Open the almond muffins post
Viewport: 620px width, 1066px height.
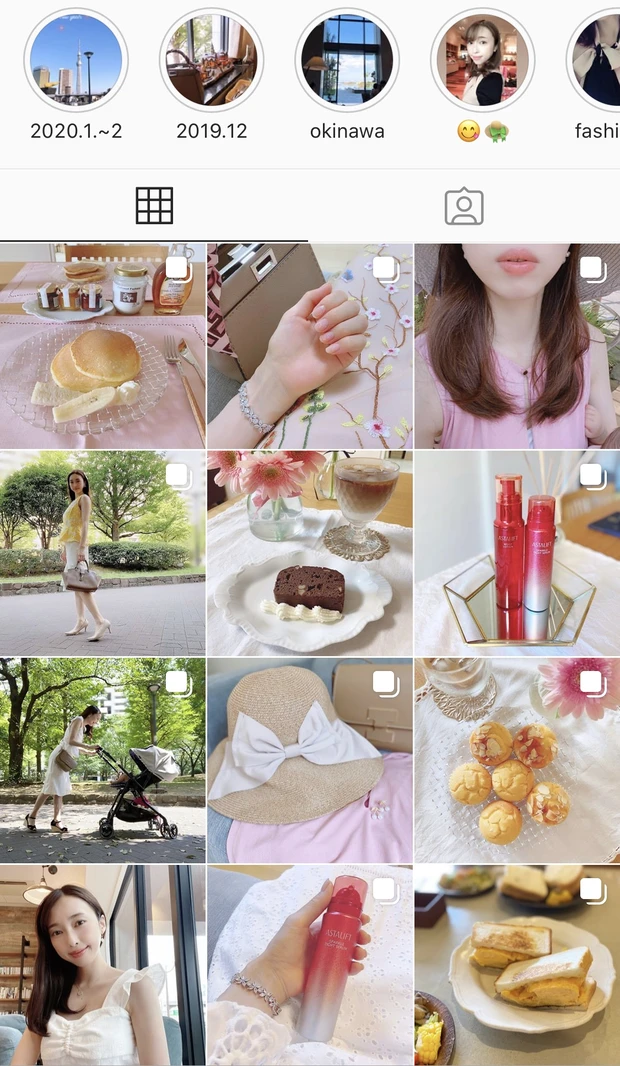(517, 760)
